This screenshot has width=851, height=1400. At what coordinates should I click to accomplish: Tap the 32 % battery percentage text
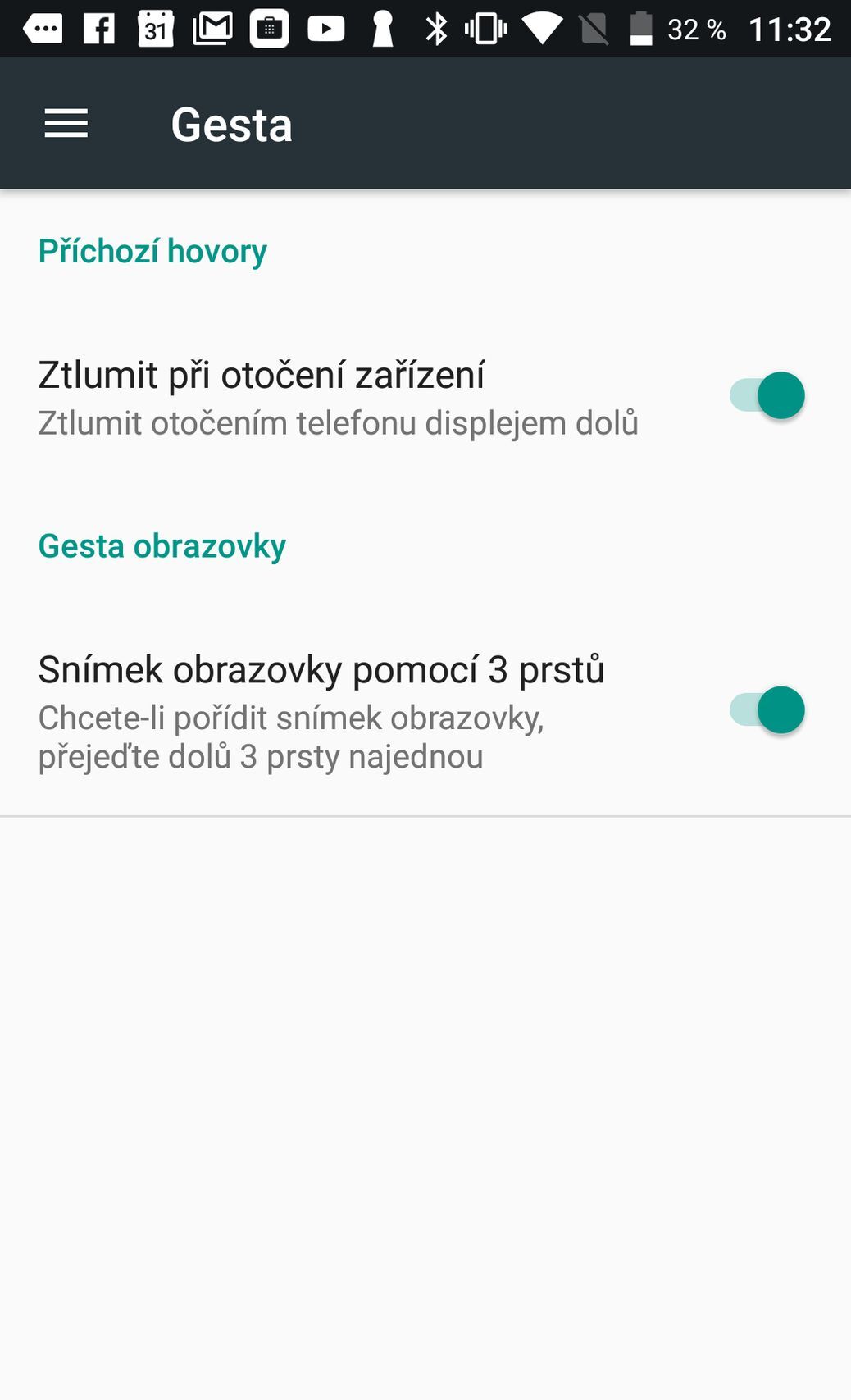click(697, 28)
